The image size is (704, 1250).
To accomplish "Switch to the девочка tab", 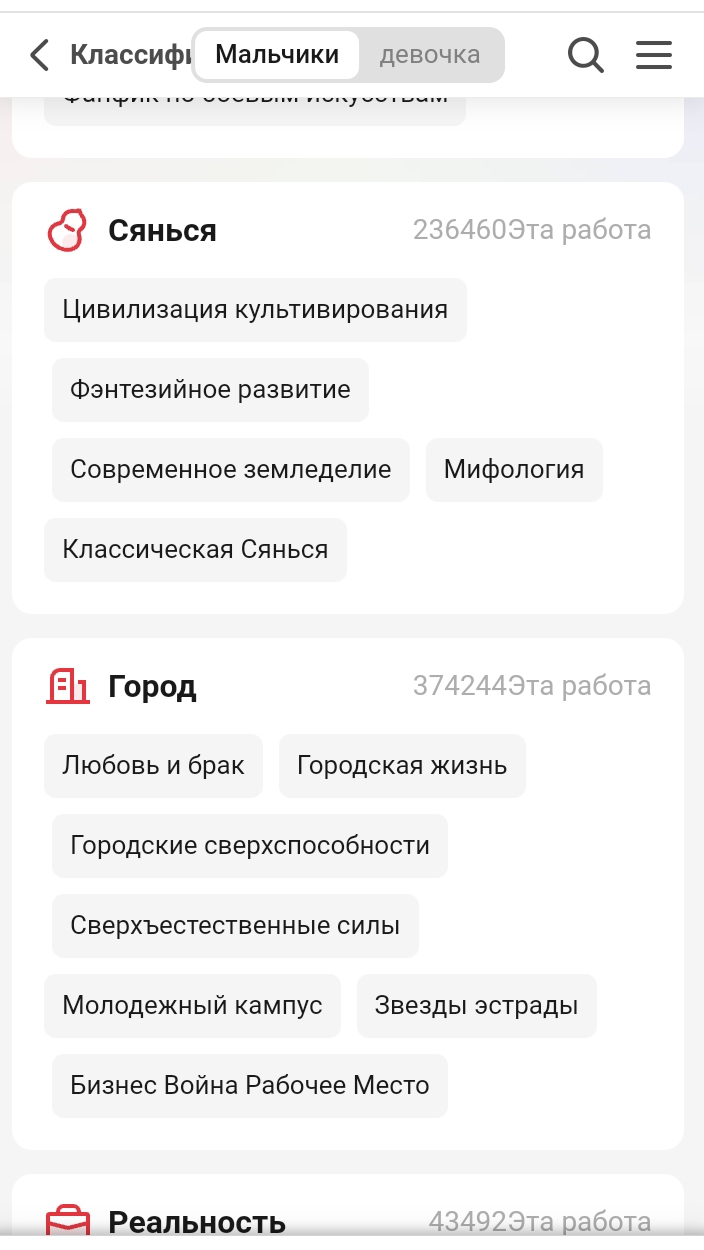I will (430, 55).
